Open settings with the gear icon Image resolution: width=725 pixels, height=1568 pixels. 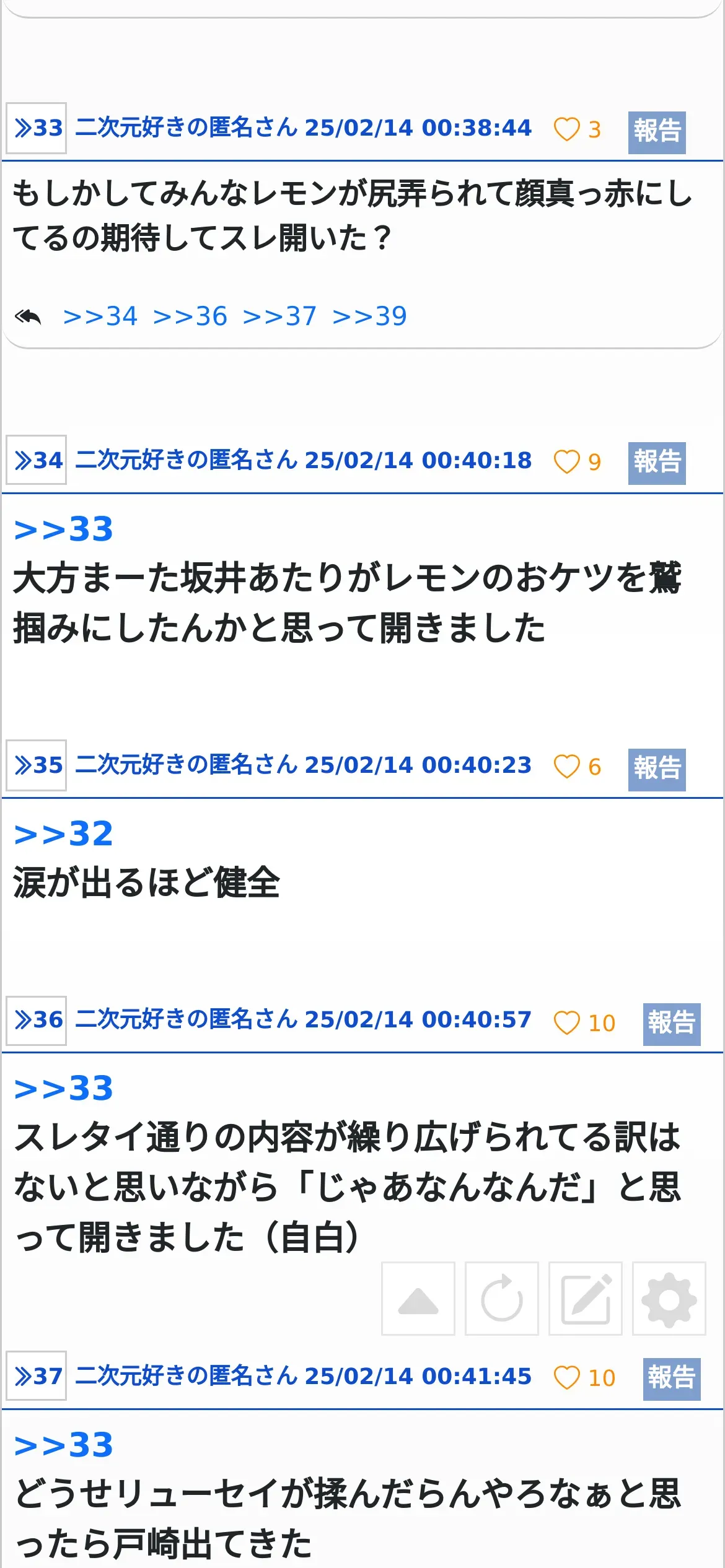[669, 1299]
